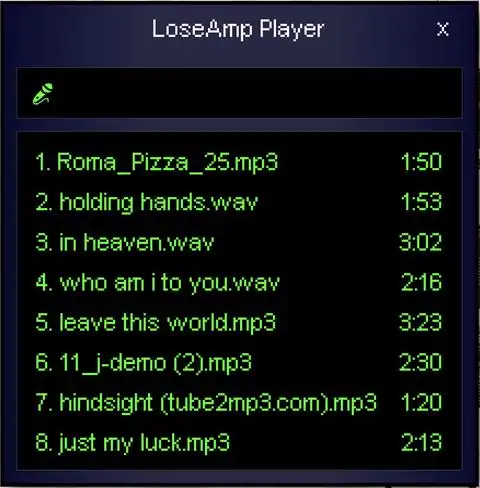Select track holding hands.wav
480x488 pixels.
pyautogui.click(x=239, y=202)
